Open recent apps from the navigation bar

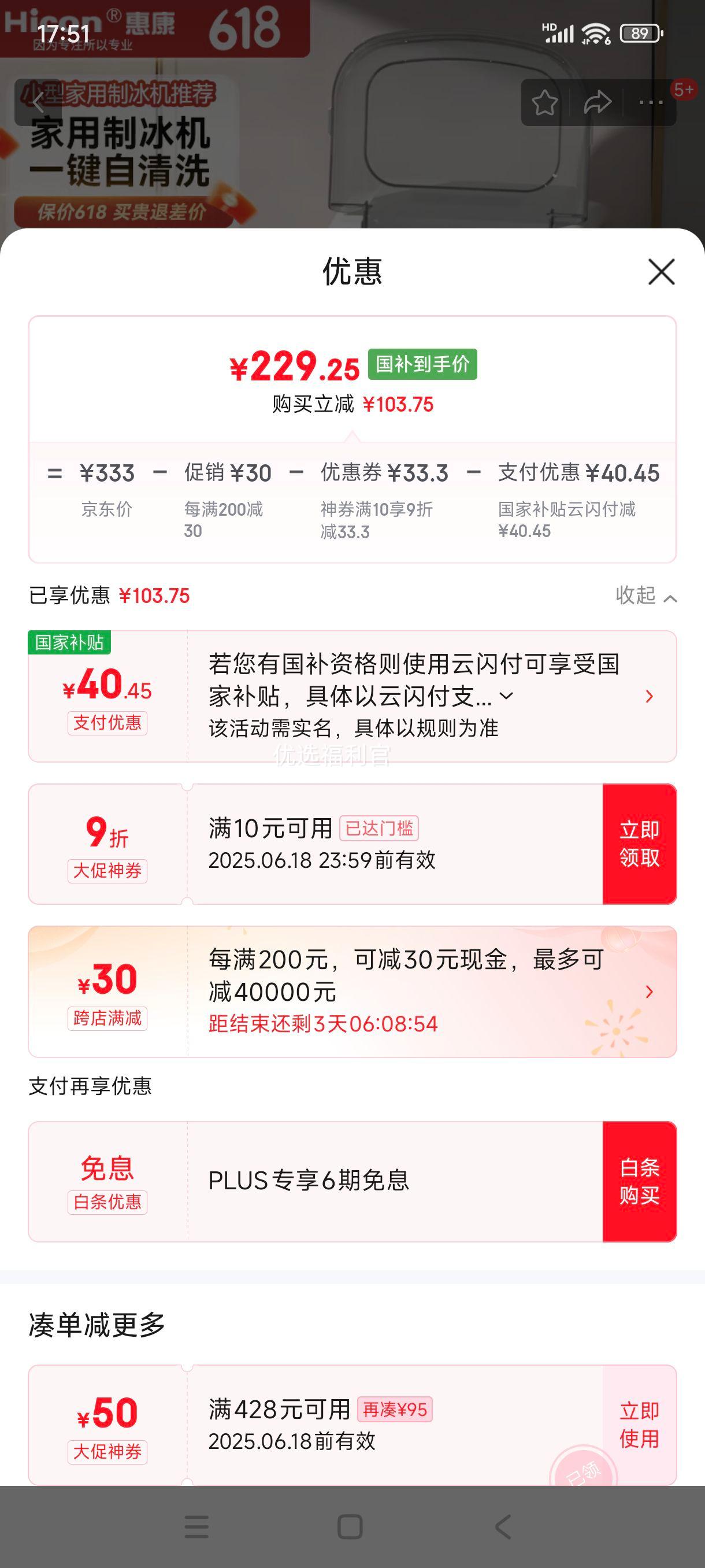(196, 1526)
